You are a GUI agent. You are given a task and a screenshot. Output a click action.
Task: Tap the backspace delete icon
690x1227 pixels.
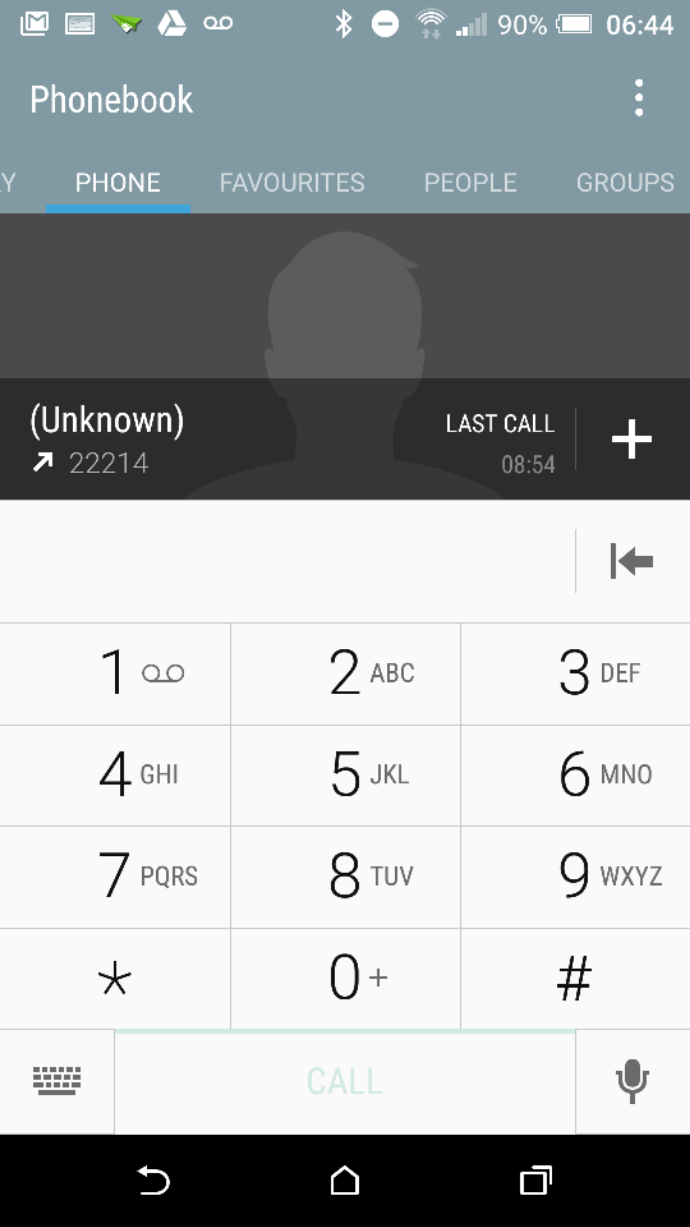tap(632, 561)
